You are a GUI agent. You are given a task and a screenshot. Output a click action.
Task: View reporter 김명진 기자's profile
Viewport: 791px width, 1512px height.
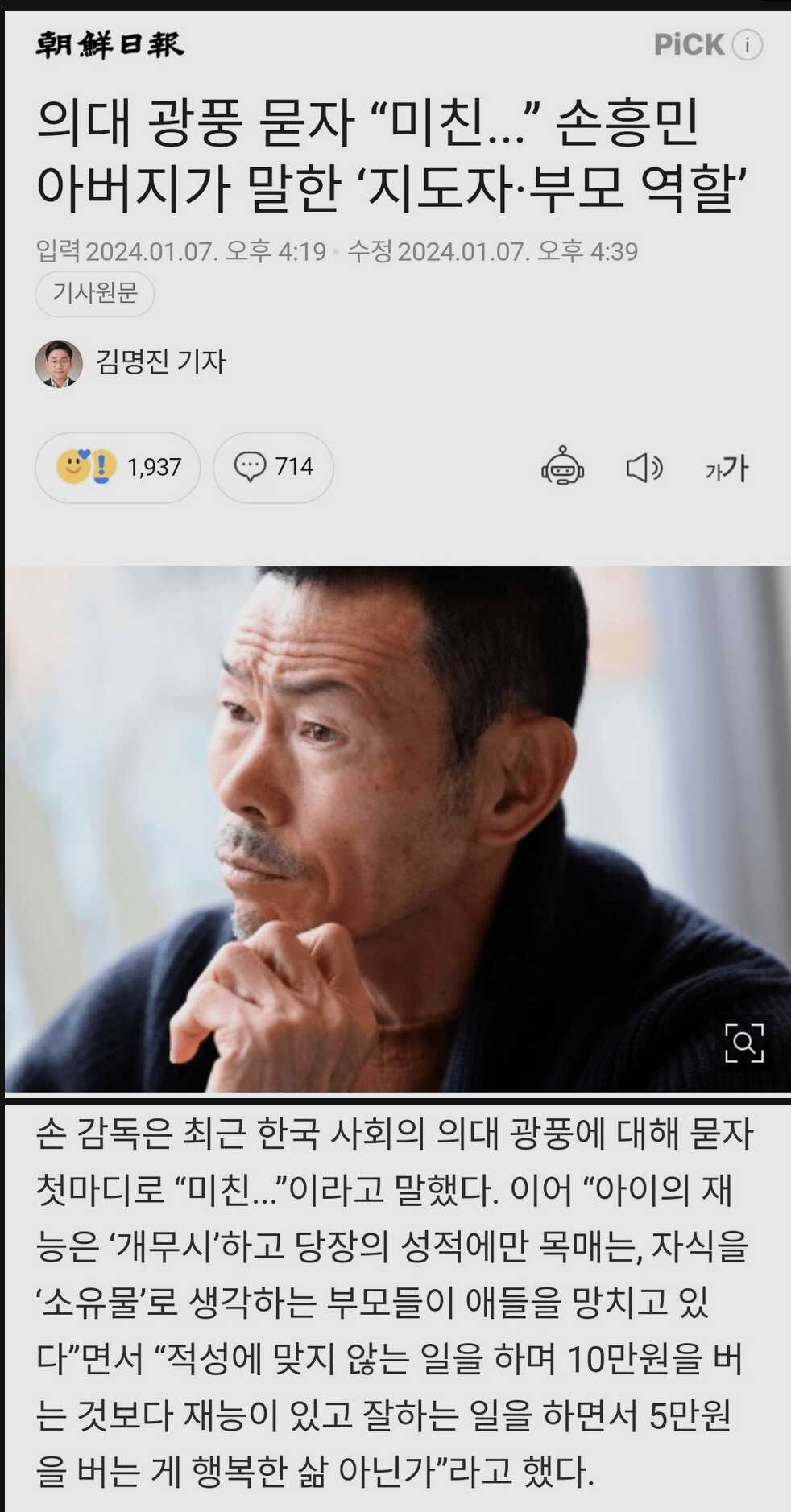159,361
